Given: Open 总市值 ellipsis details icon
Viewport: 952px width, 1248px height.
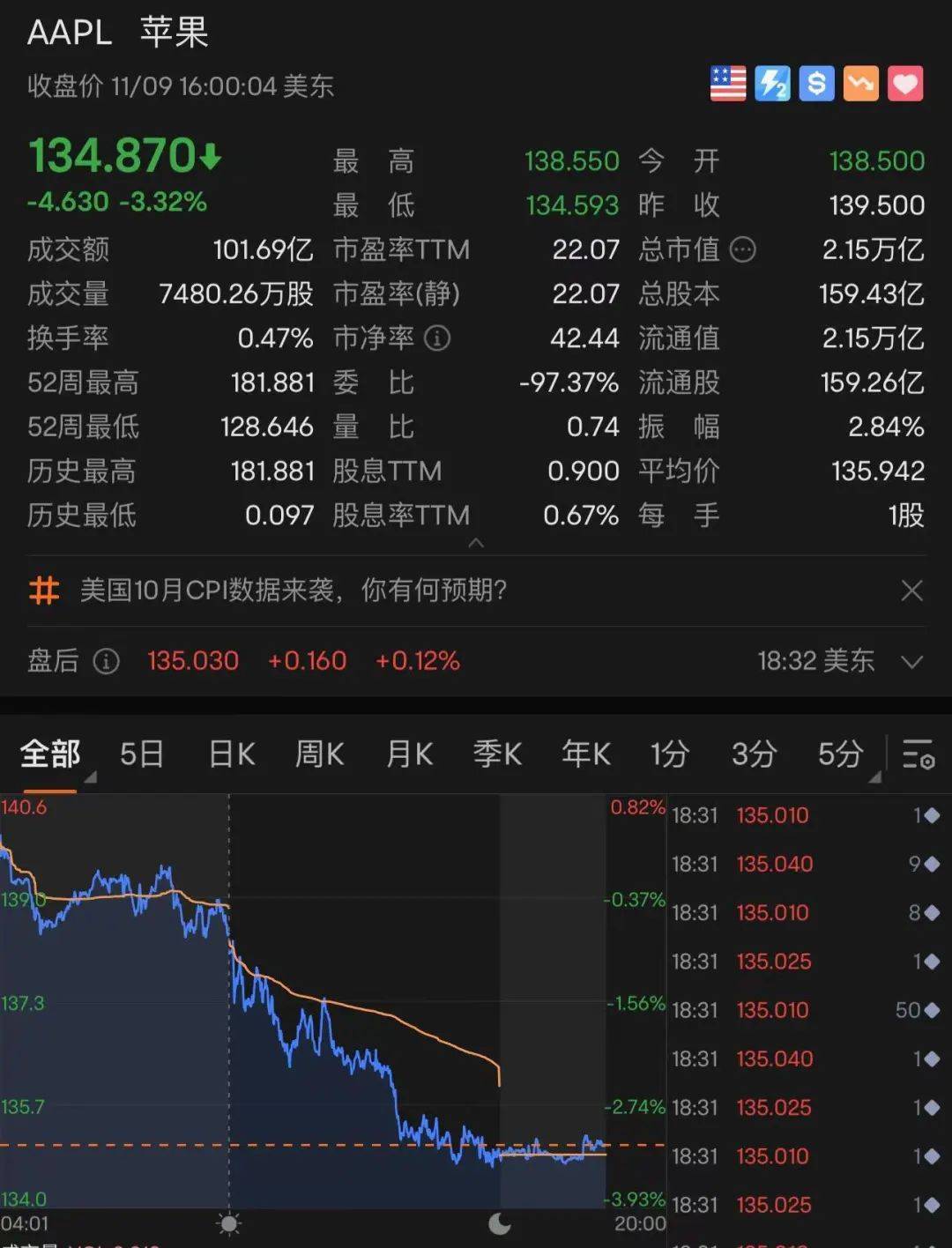Looking at the screenshot, I should coord(743,250).
